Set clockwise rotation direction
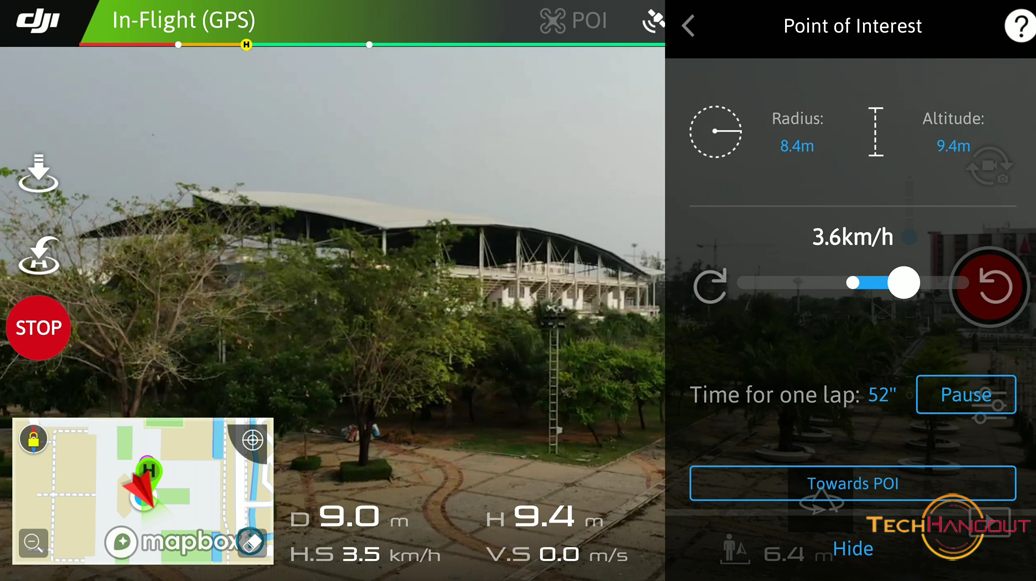Image resolution: width=1036 pixels, height=581 pixels. click(x=710, y=286)
